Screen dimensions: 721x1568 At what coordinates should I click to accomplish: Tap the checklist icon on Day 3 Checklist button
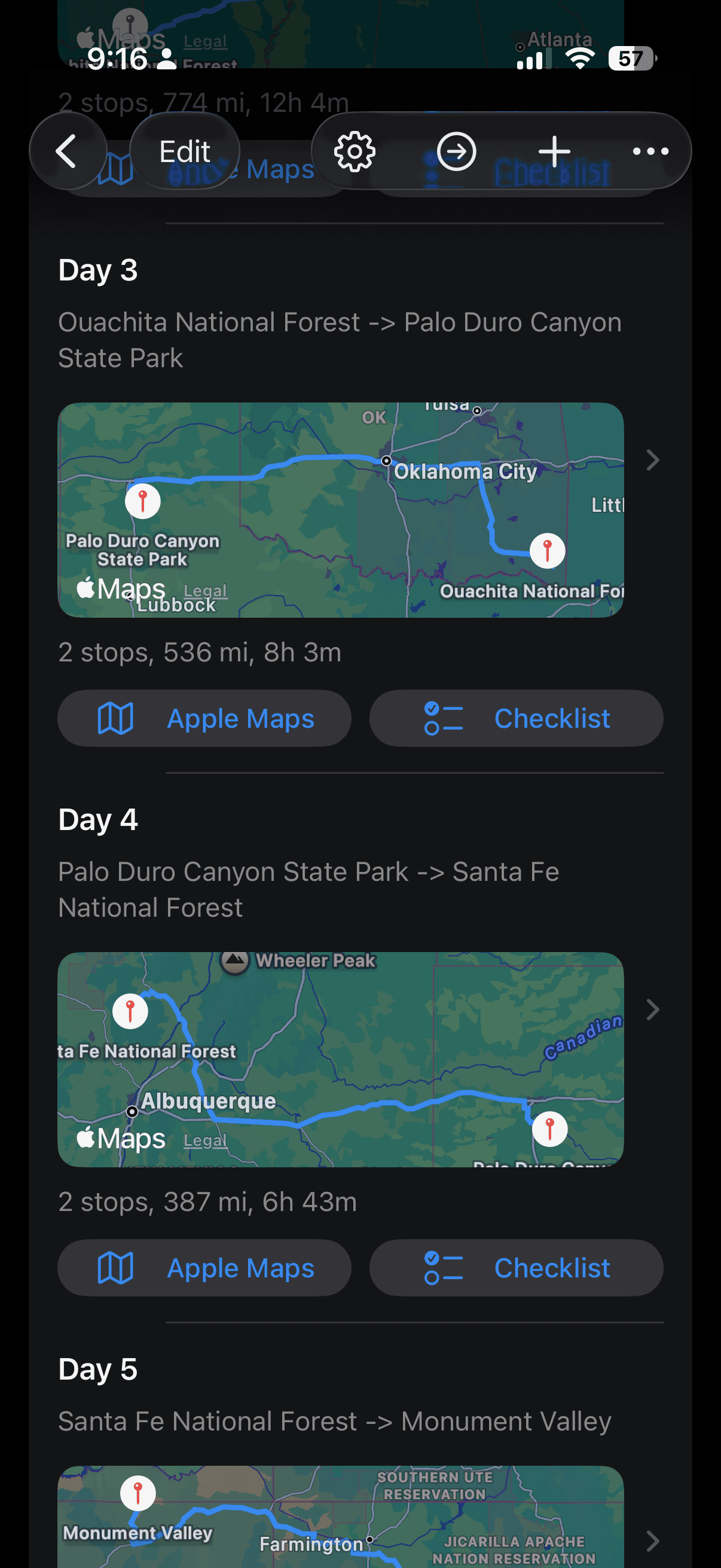tap(444, 718)
